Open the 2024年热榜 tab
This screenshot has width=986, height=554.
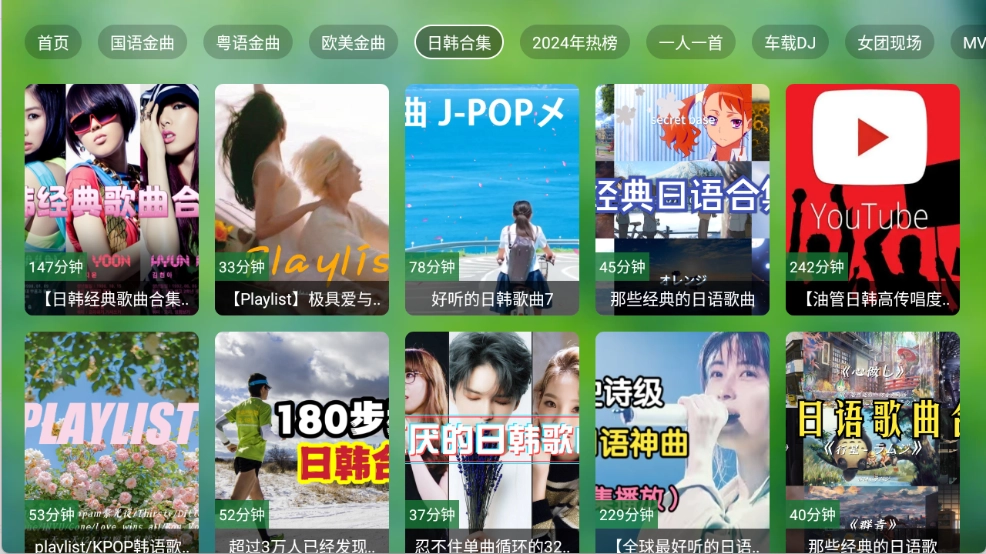574,43
